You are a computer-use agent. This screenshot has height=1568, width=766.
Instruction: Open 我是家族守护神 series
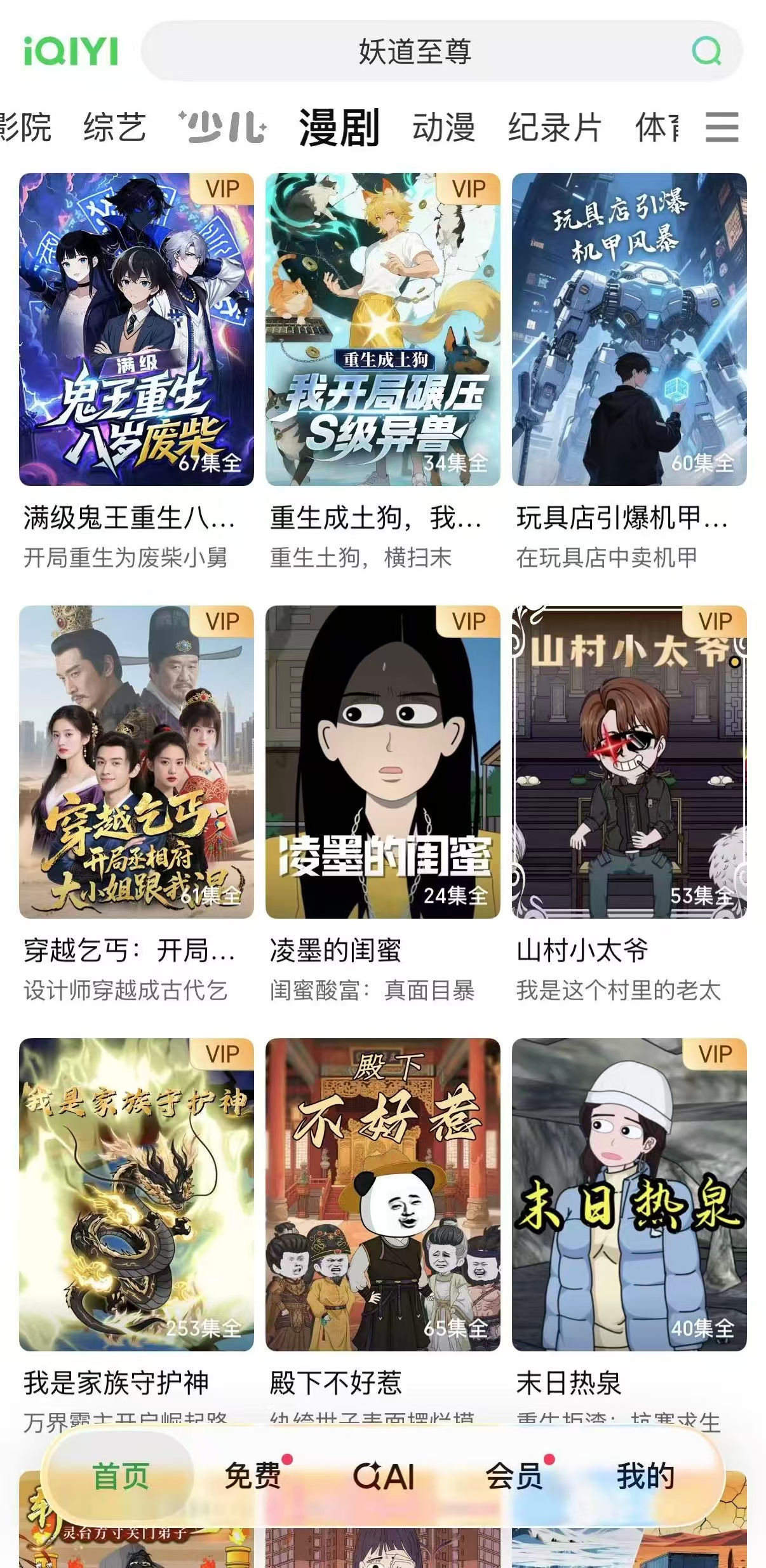137,1193
